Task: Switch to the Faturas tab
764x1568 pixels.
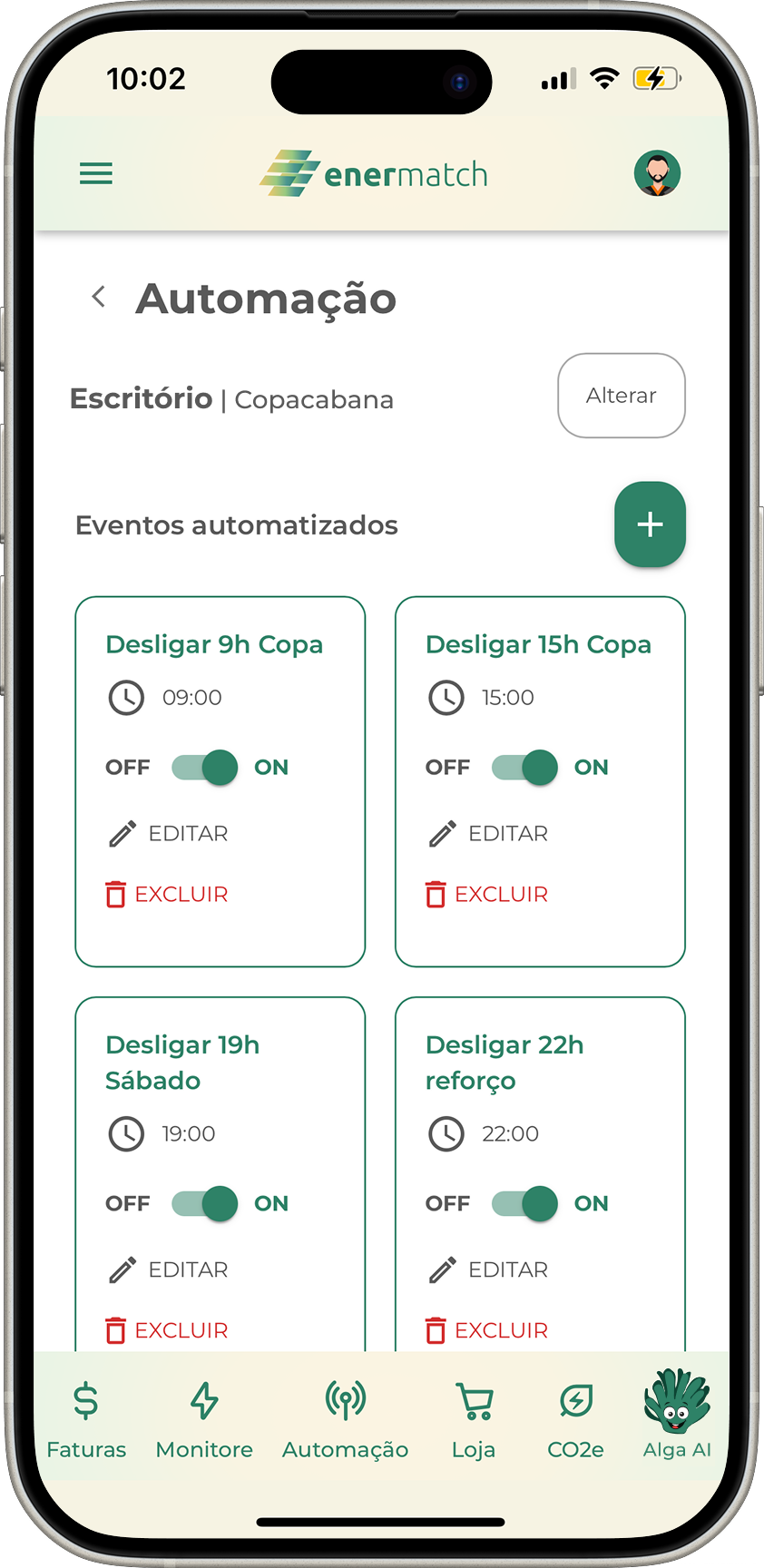Action: coord(86,1417)
